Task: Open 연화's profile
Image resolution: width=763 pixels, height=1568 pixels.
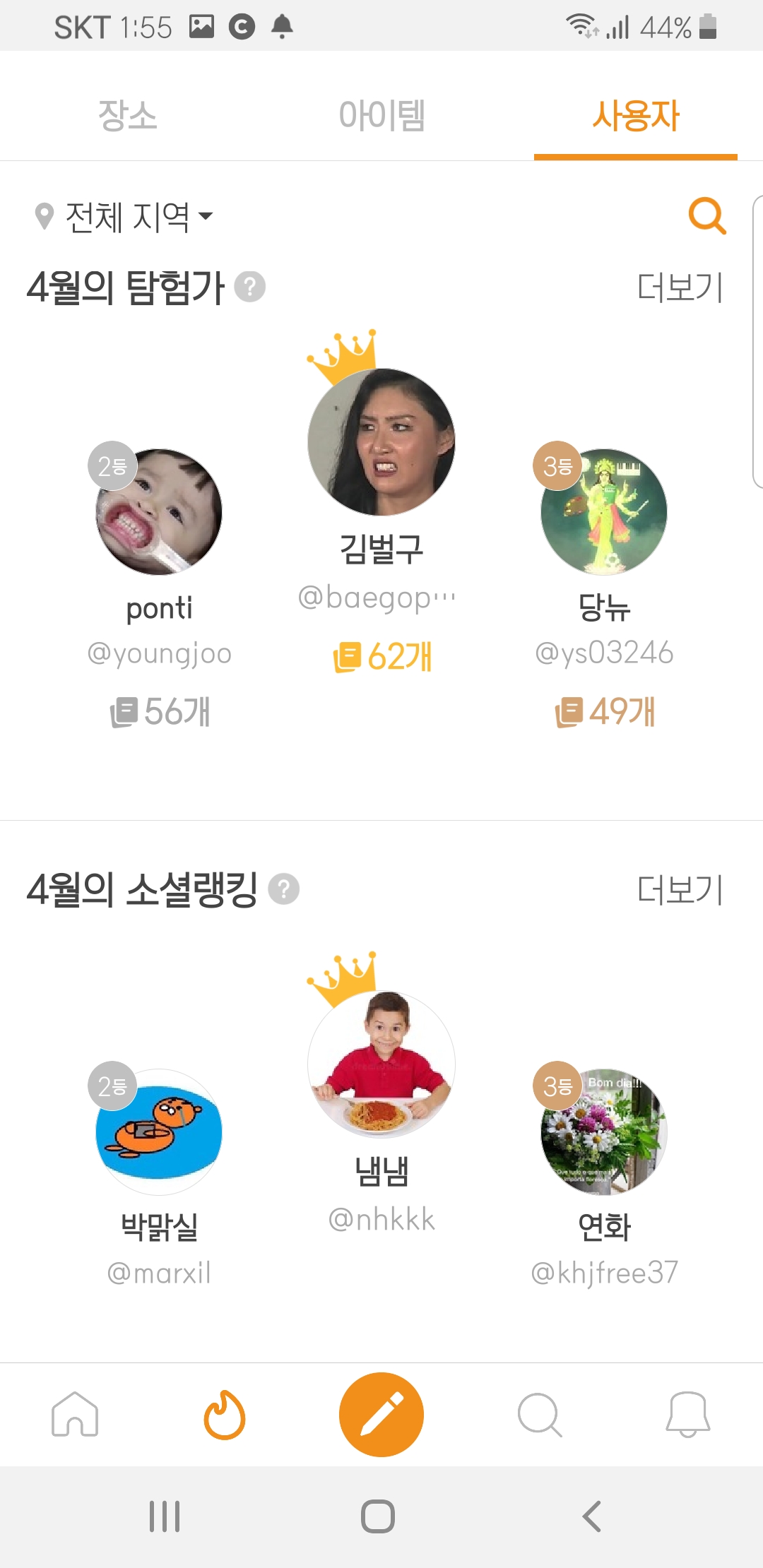Action: tap(604, 1132)
